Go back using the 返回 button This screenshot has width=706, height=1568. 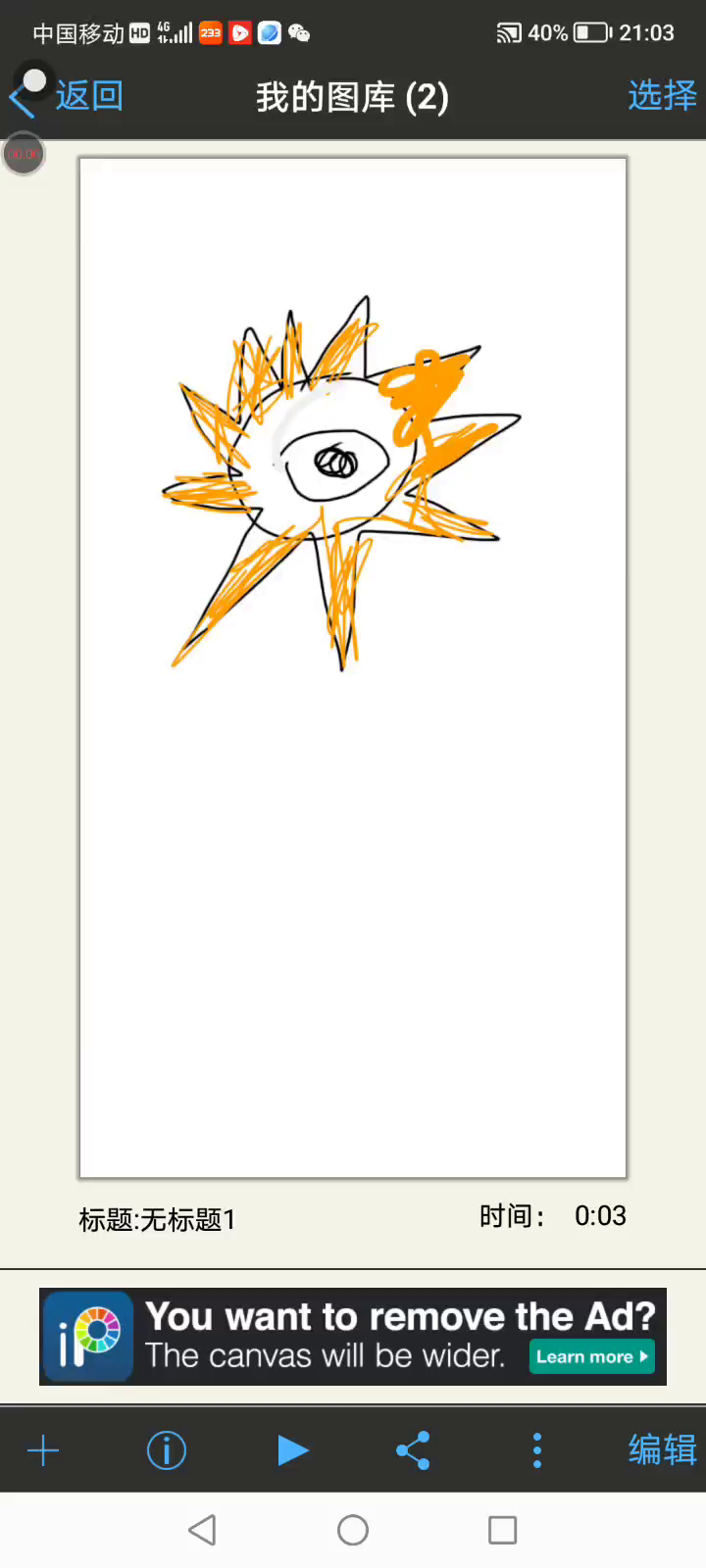(x=69, y=96)
